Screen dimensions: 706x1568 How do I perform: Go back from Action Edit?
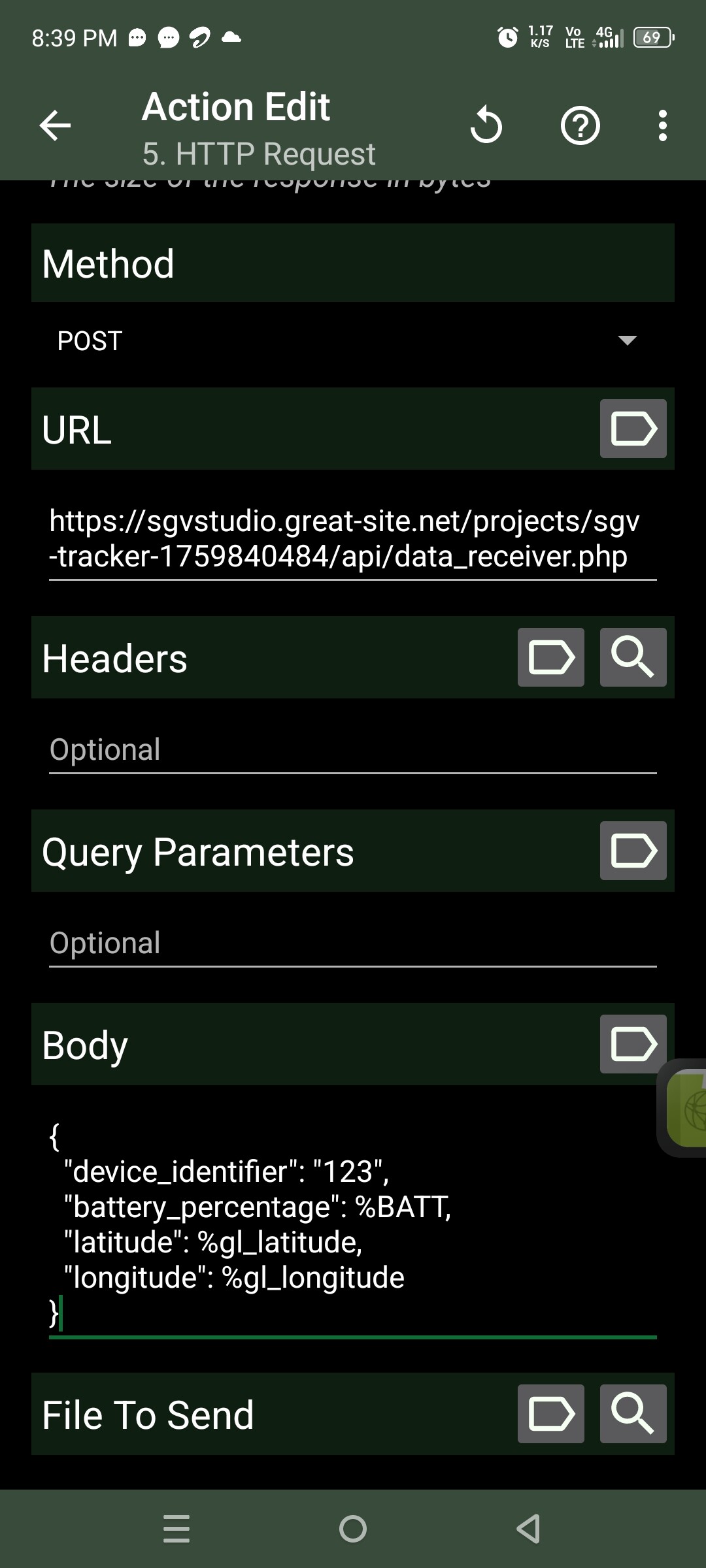point(55,125)
